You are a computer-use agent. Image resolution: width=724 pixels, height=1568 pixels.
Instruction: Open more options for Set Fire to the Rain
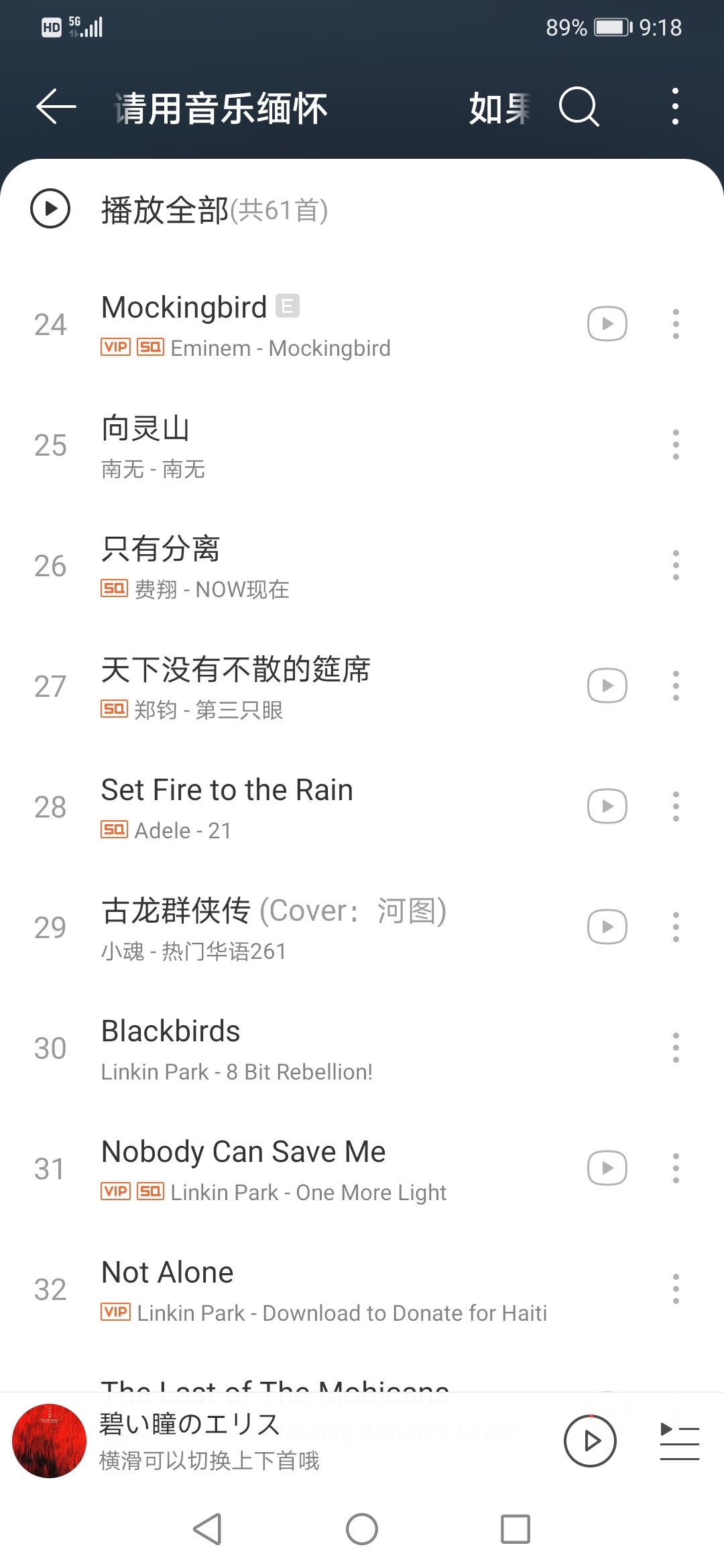pos(675,807)
